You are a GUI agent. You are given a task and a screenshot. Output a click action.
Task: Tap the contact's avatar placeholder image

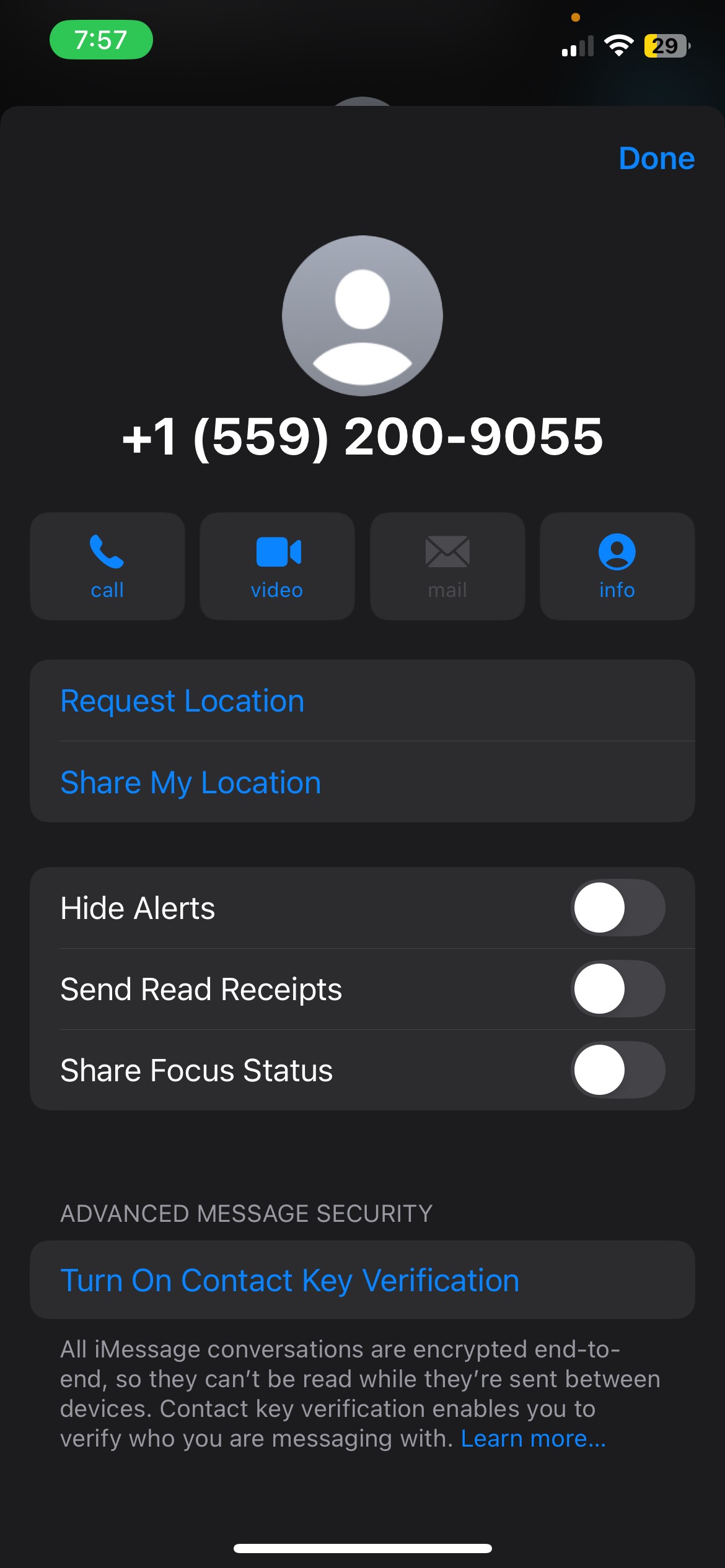pos(362,316)
